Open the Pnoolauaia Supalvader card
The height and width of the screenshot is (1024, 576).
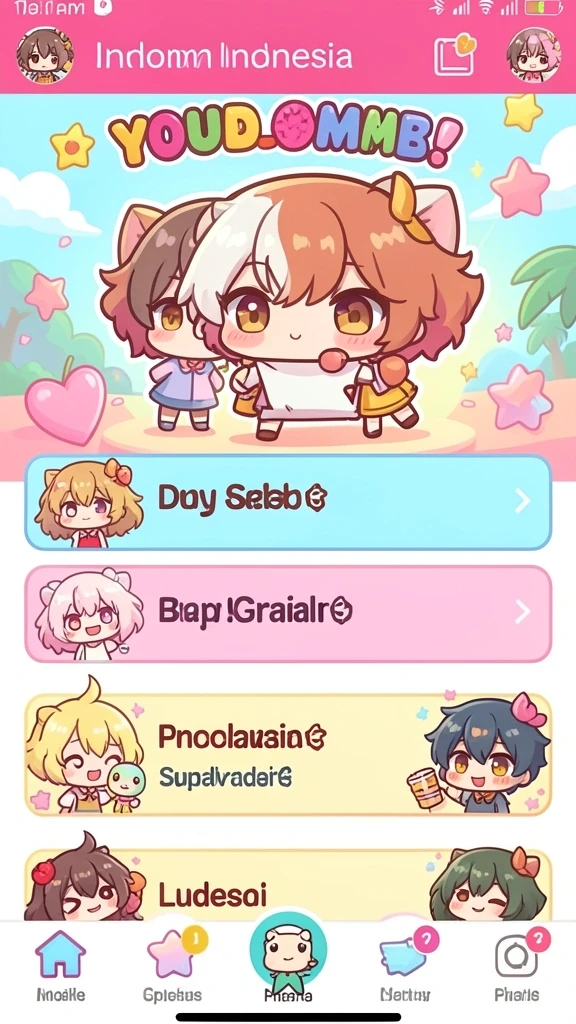pos(288,754)
